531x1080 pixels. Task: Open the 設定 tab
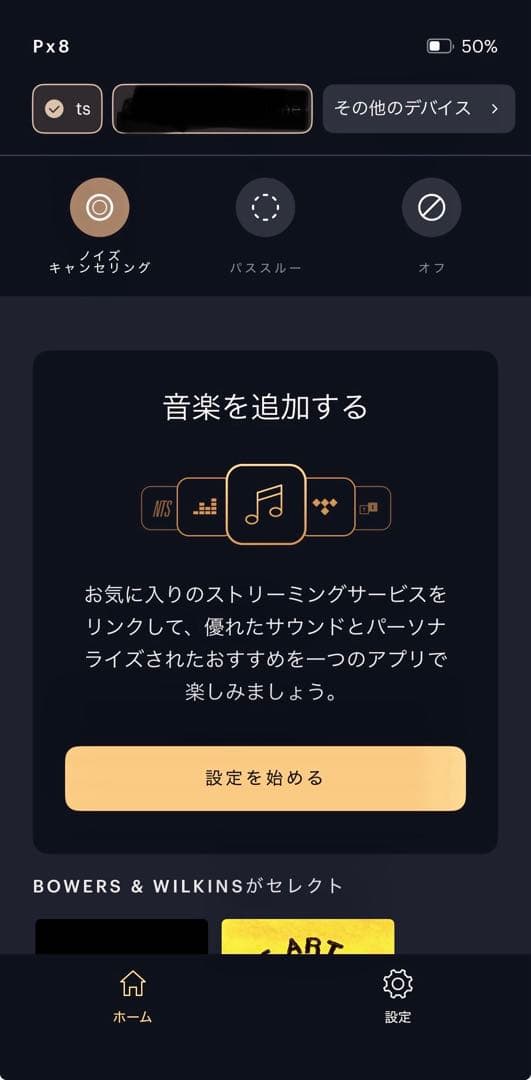point(397,995)
